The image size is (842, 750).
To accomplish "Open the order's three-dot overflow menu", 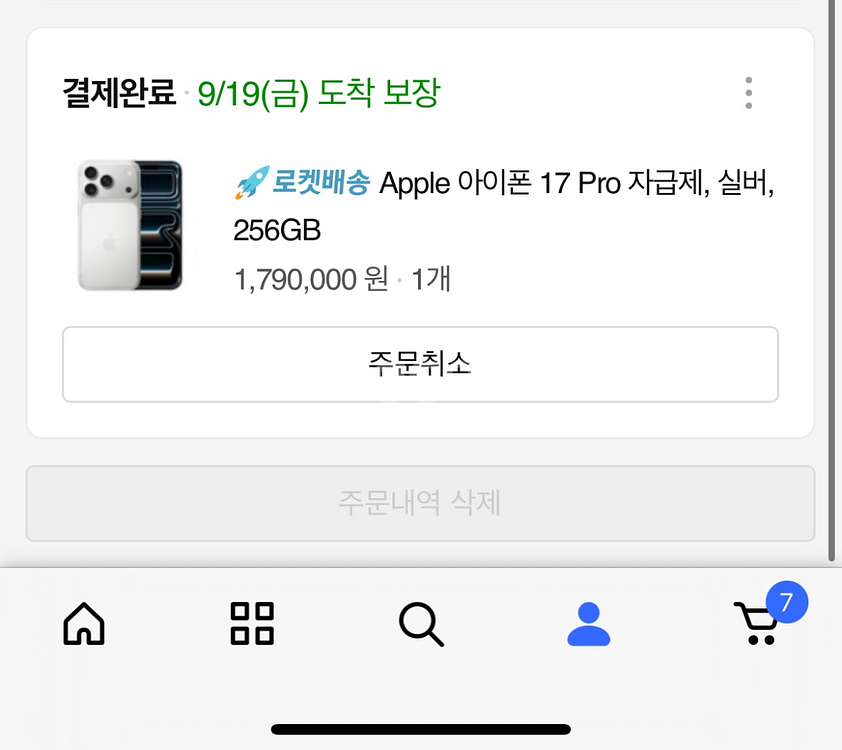I will click(x=749, y=93).
